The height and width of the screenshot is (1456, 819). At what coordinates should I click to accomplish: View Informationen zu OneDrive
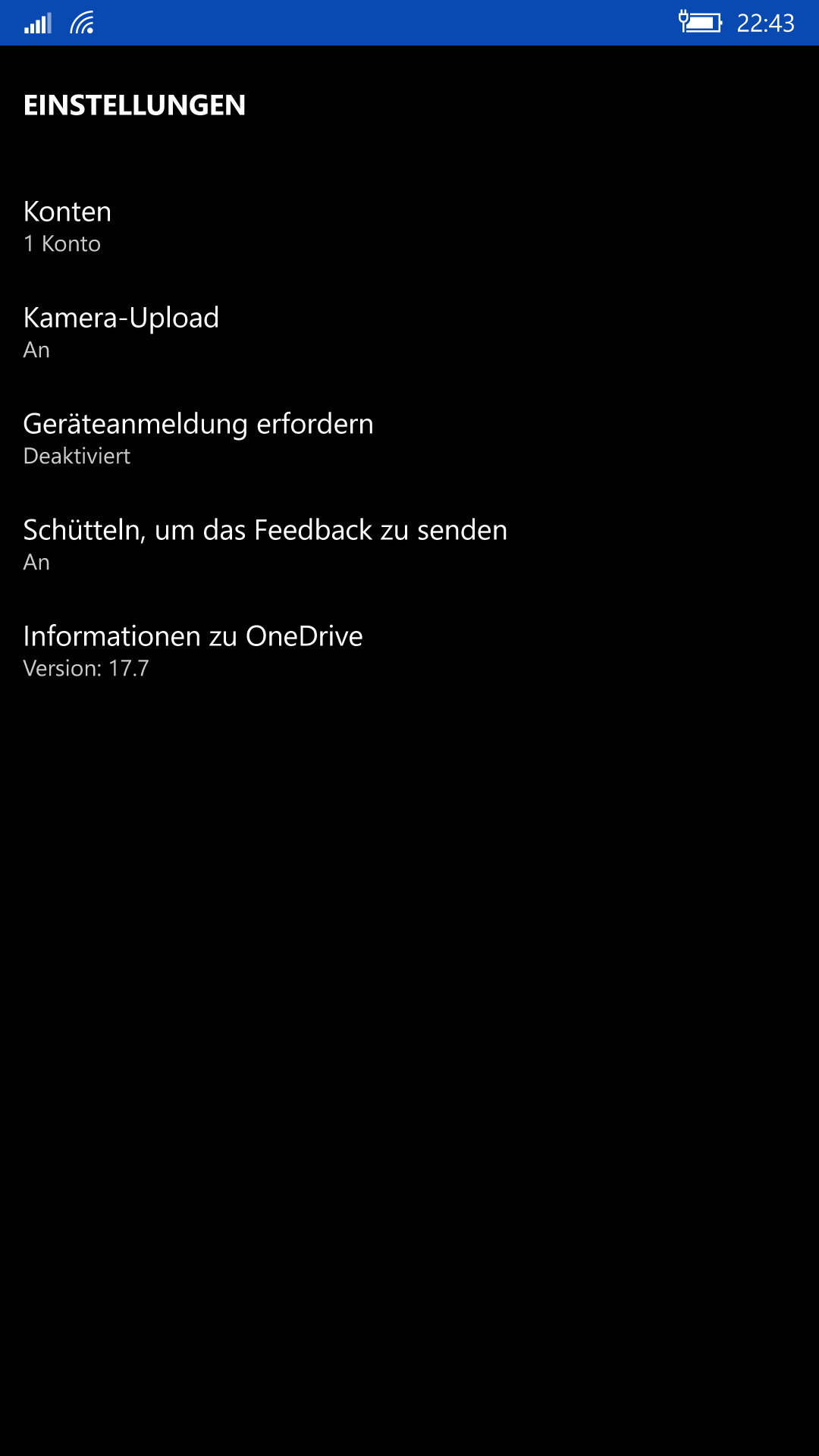409,651
